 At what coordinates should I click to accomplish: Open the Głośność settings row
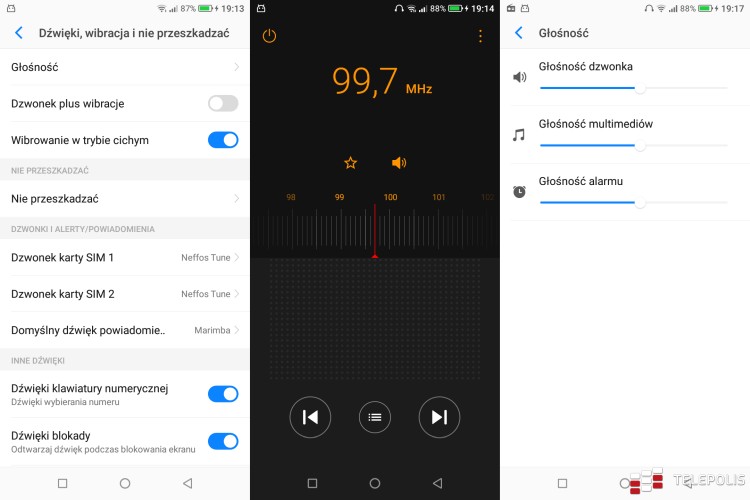point(125,67)
